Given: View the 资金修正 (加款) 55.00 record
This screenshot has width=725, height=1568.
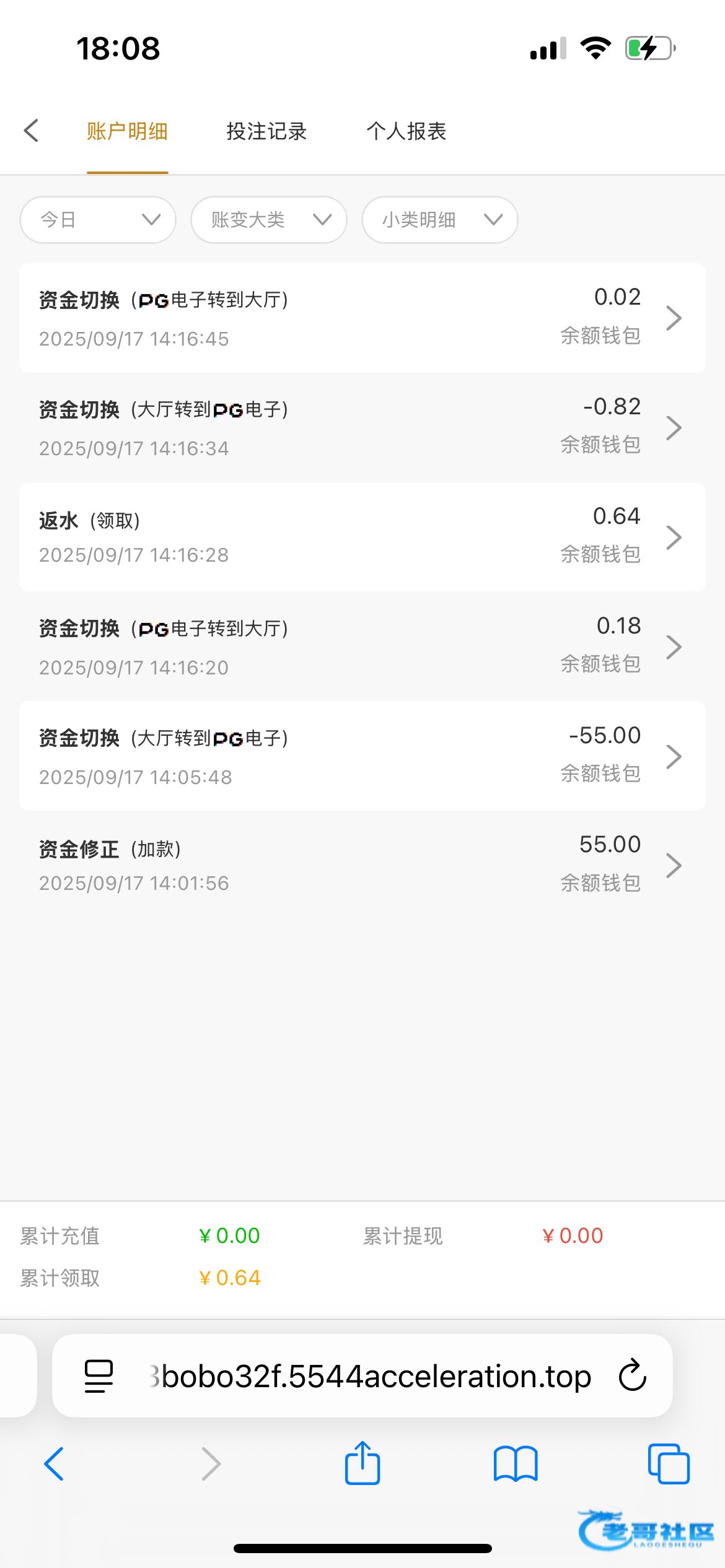Looking at the screenshot, I should [x=362, y=865].
